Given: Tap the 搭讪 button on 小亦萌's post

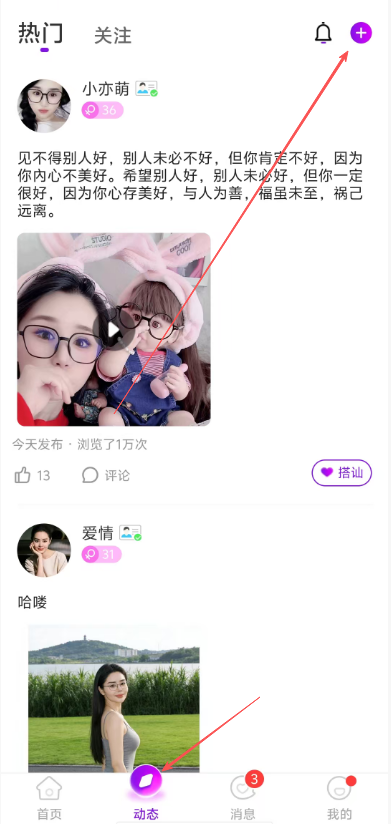Looking at the screenshot, I should click(342, 473).
